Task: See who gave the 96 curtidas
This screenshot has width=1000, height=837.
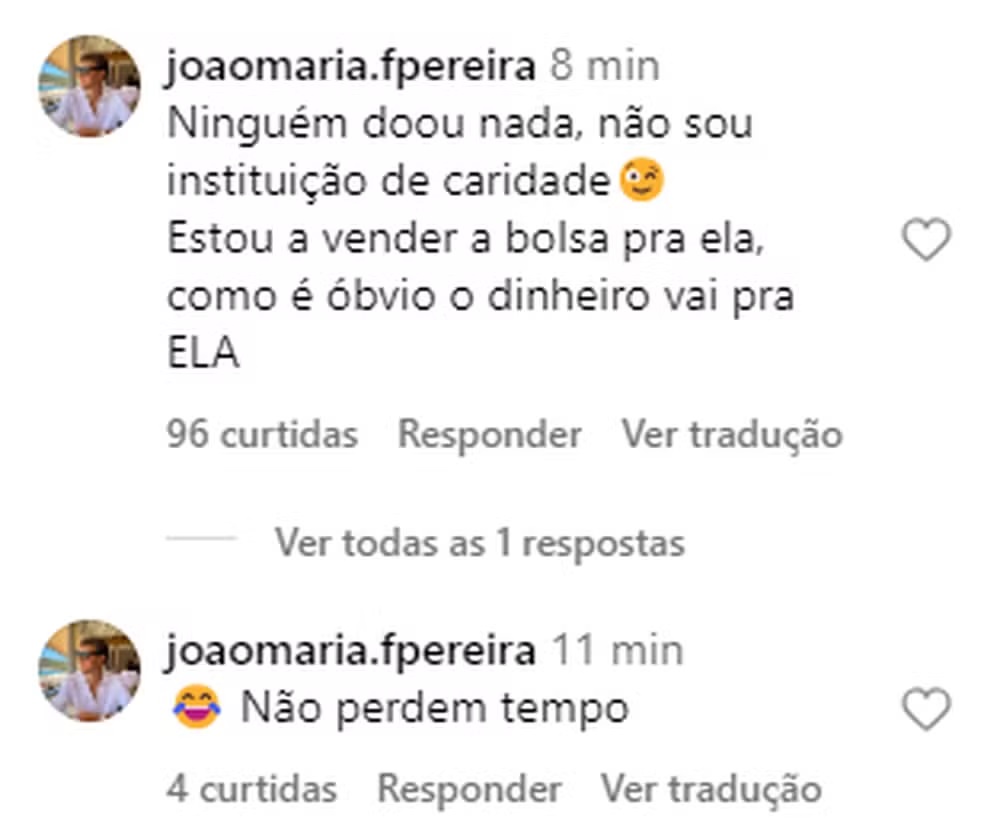Action: click(x=262, y=435)
